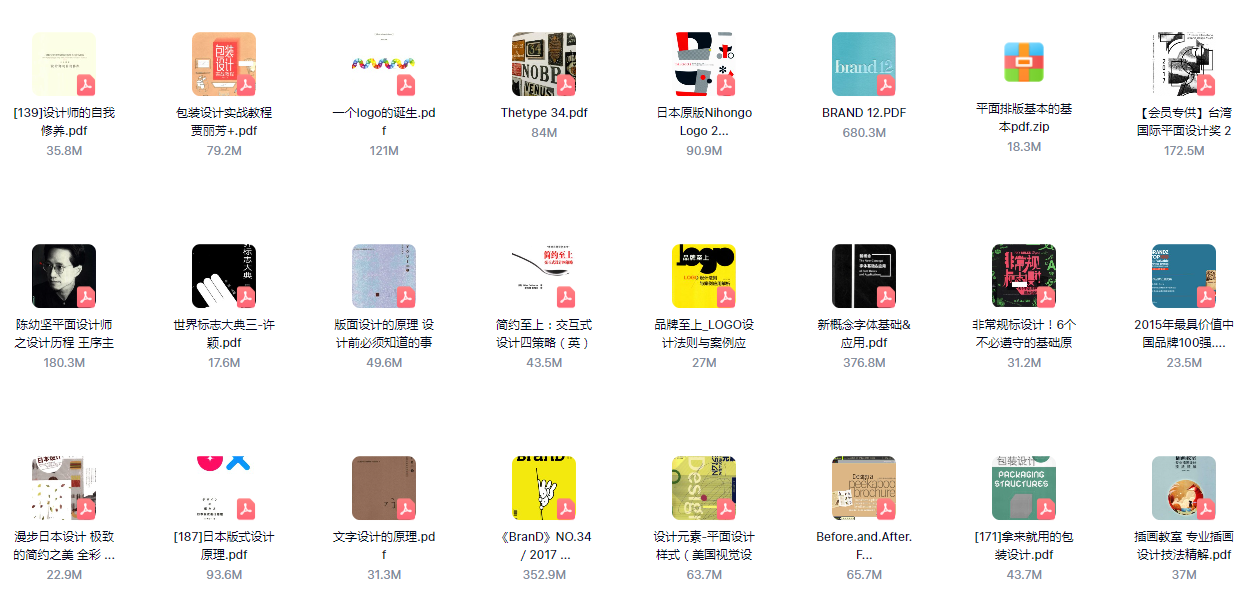Open 《BranD》NO.34 / 2017 file
This screenshot has height=610, width=1250.
coord(544,488)
